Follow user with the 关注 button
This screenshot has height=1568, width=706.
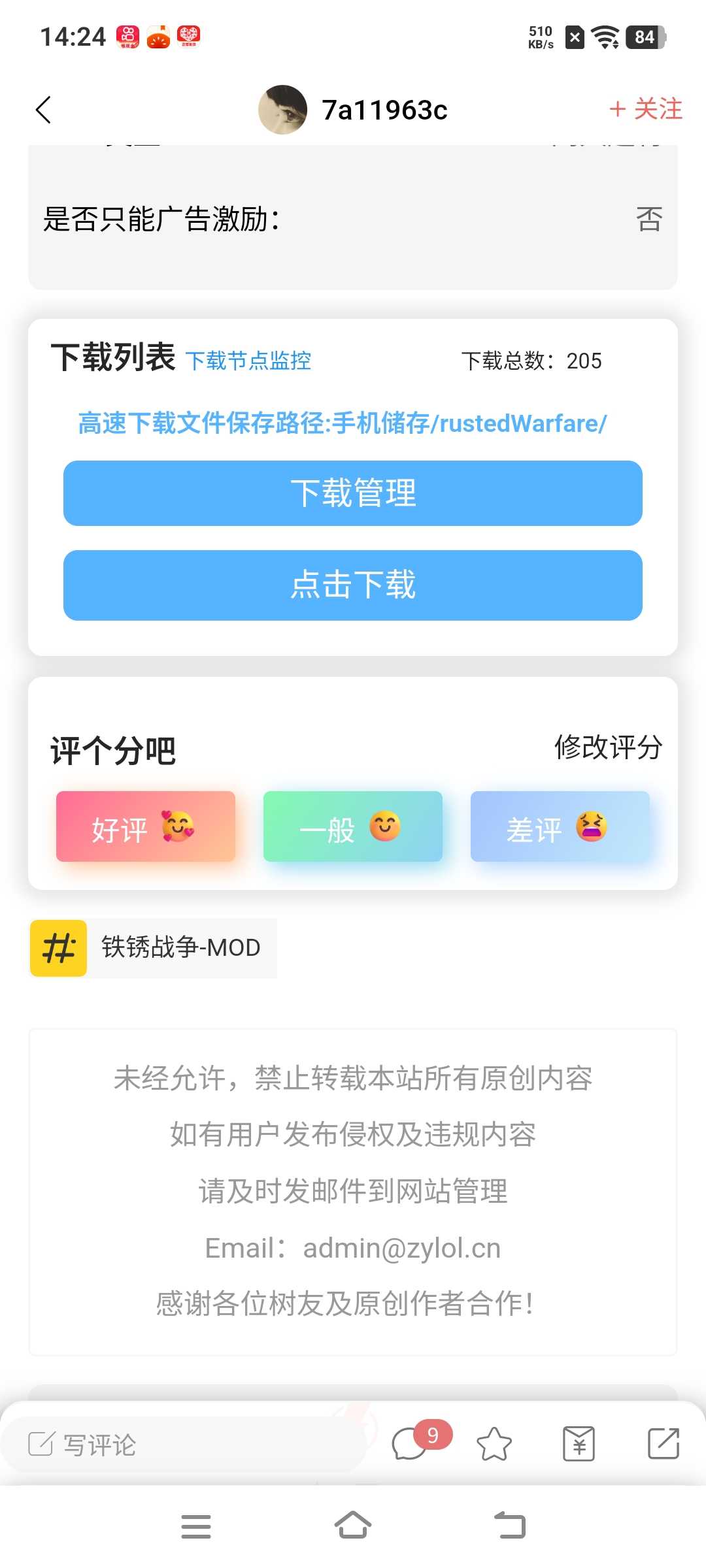[646, 109]
